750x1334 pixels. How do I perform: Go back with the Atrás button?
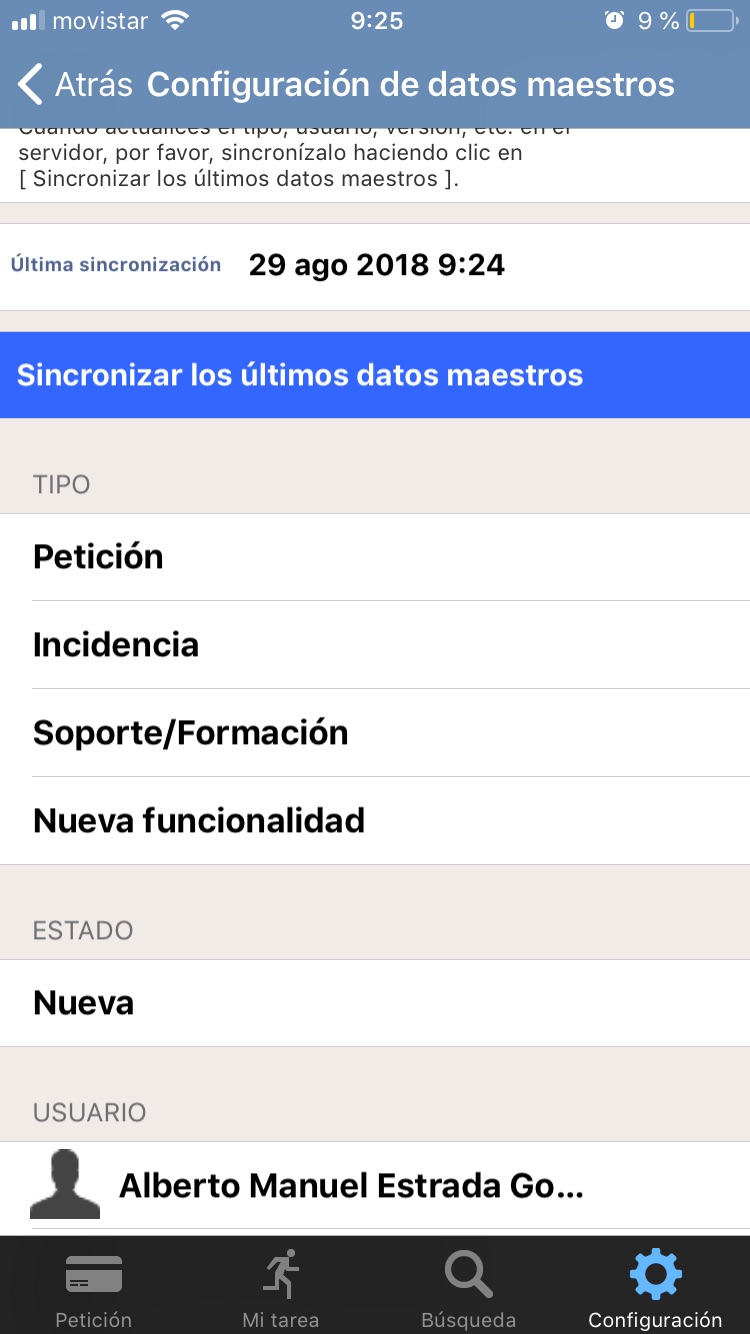75,85
